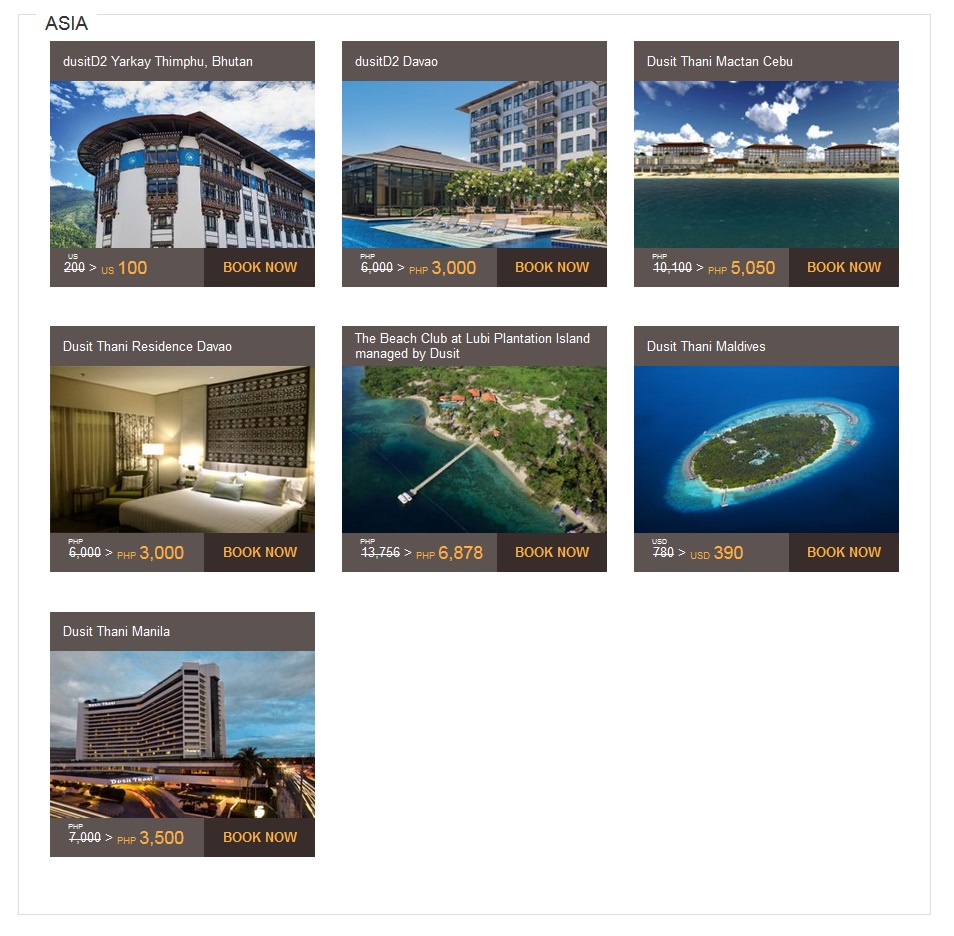Open the Dusit Thani Manila building photo

(182, 734)
